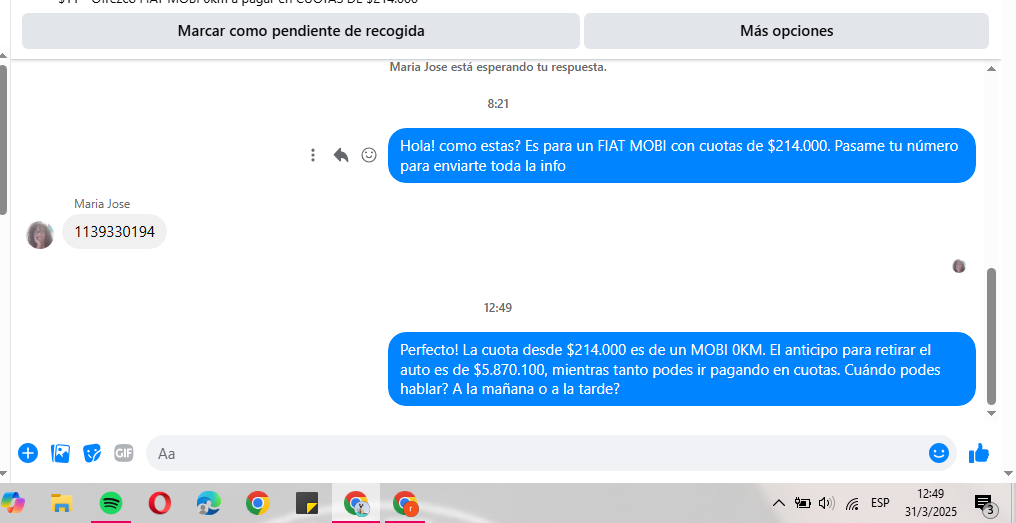Open more actions with the plus icon
Screen dimensions: 1016x523
[x=28, y=453]
